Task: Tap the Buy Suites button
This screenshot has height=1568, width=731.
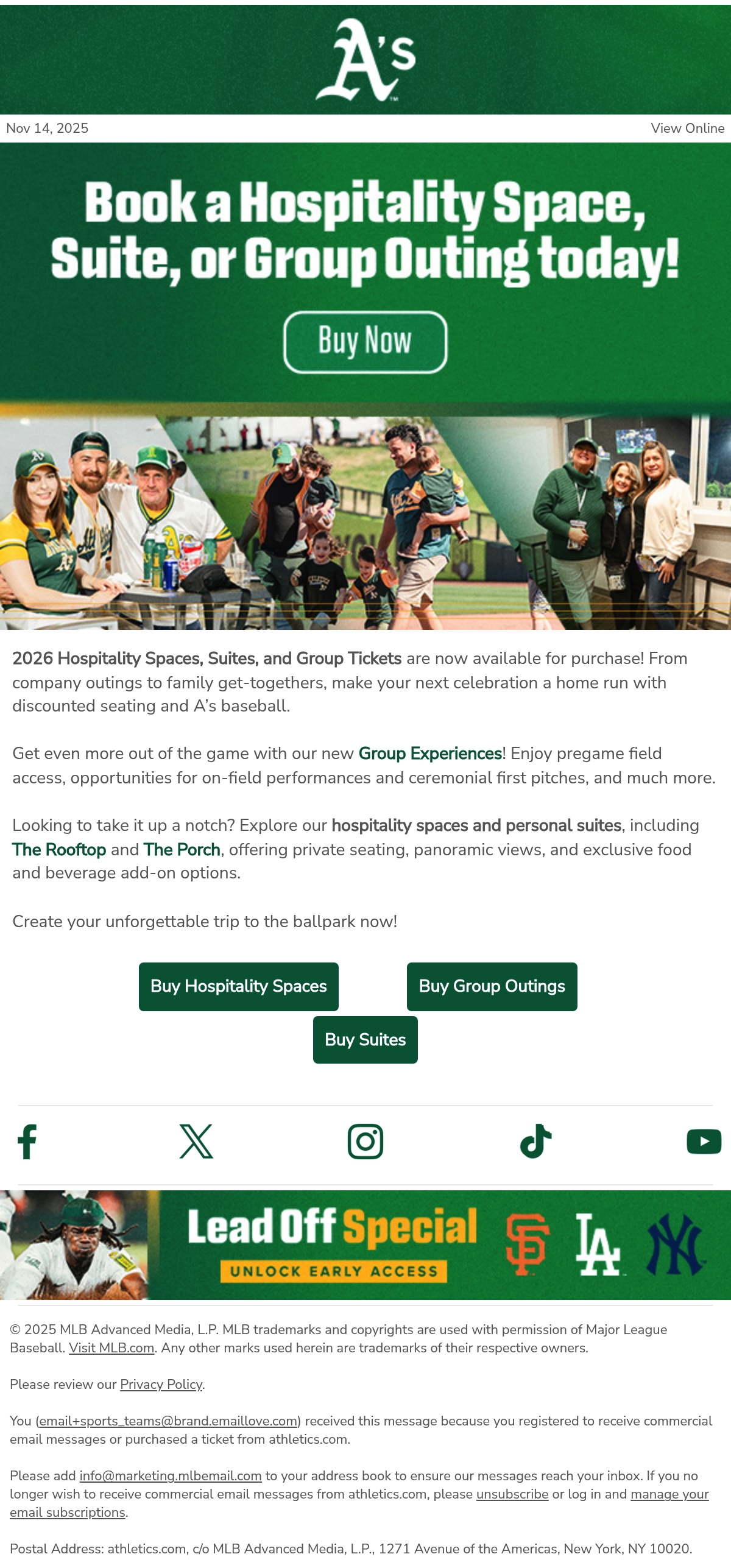Action: tap(365, 1040)
